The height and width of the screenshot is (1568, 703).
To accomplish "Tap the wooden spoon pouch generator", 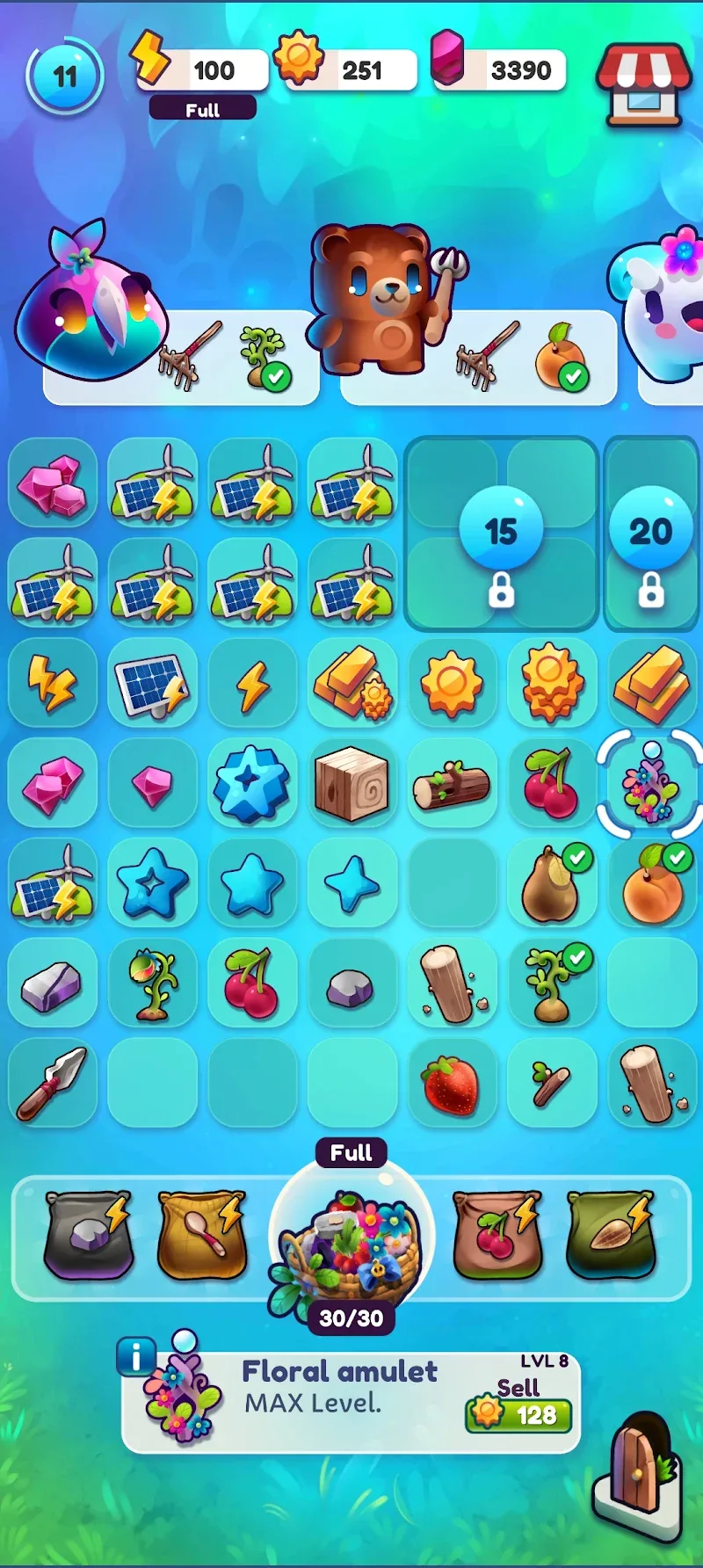I will tap(202, 1235).
